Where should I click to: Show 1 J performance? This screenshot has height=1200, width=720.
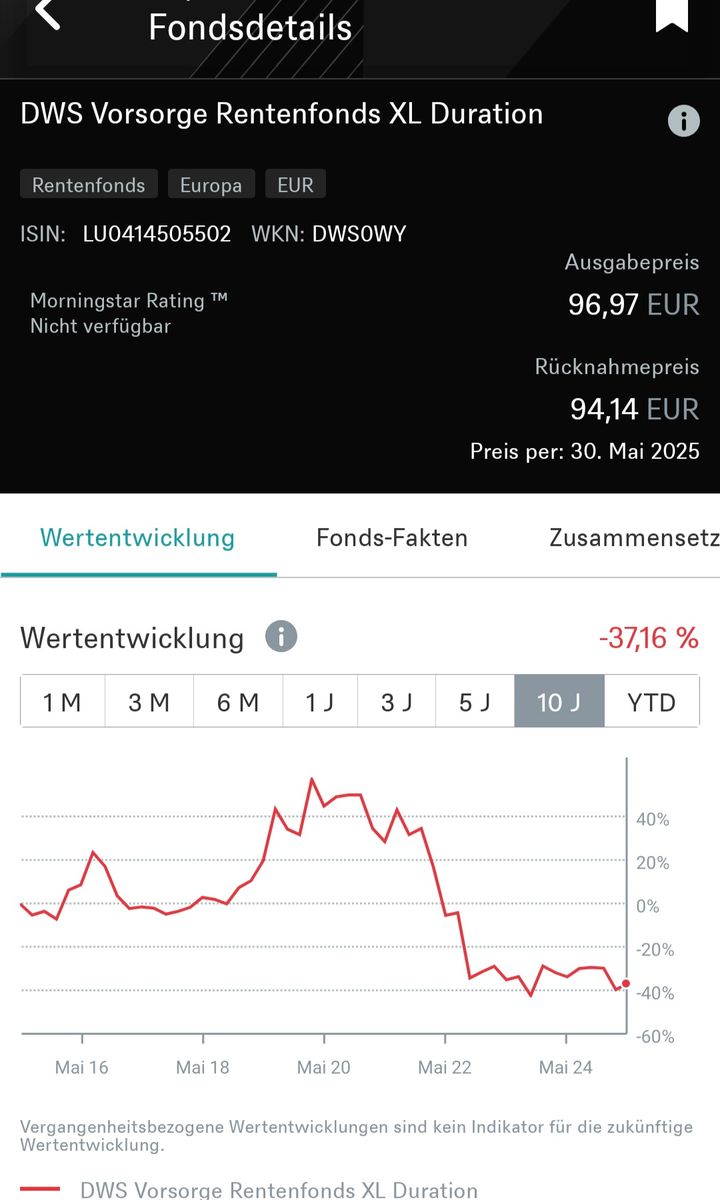pos(320,702)
